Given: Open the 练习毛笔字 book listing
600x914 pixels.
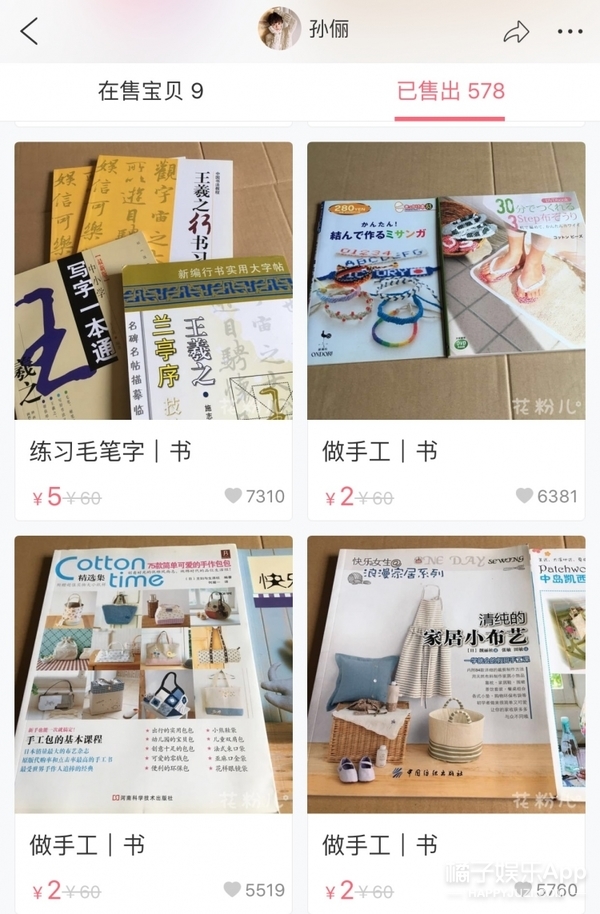Looking at the screenshot, I should 153,281.
